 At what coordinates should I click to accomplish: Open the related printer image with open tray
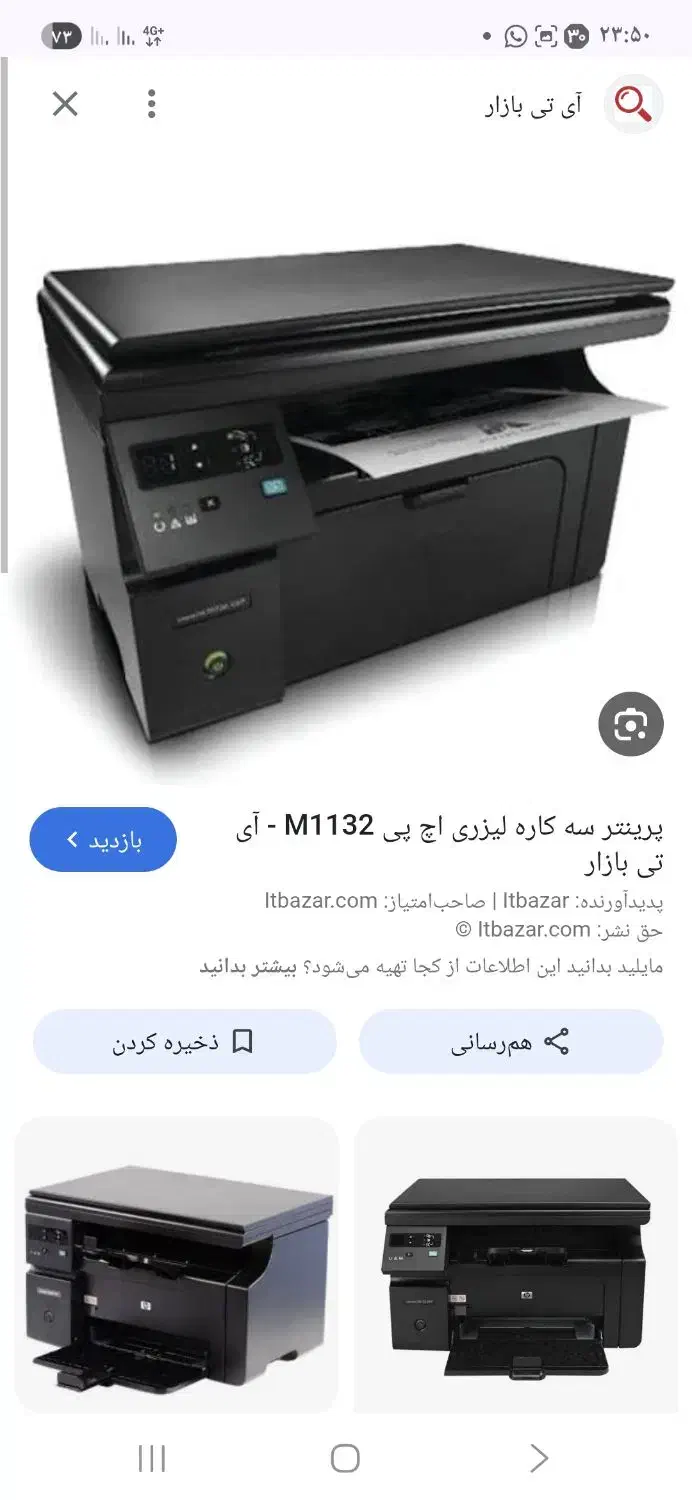177,1265
